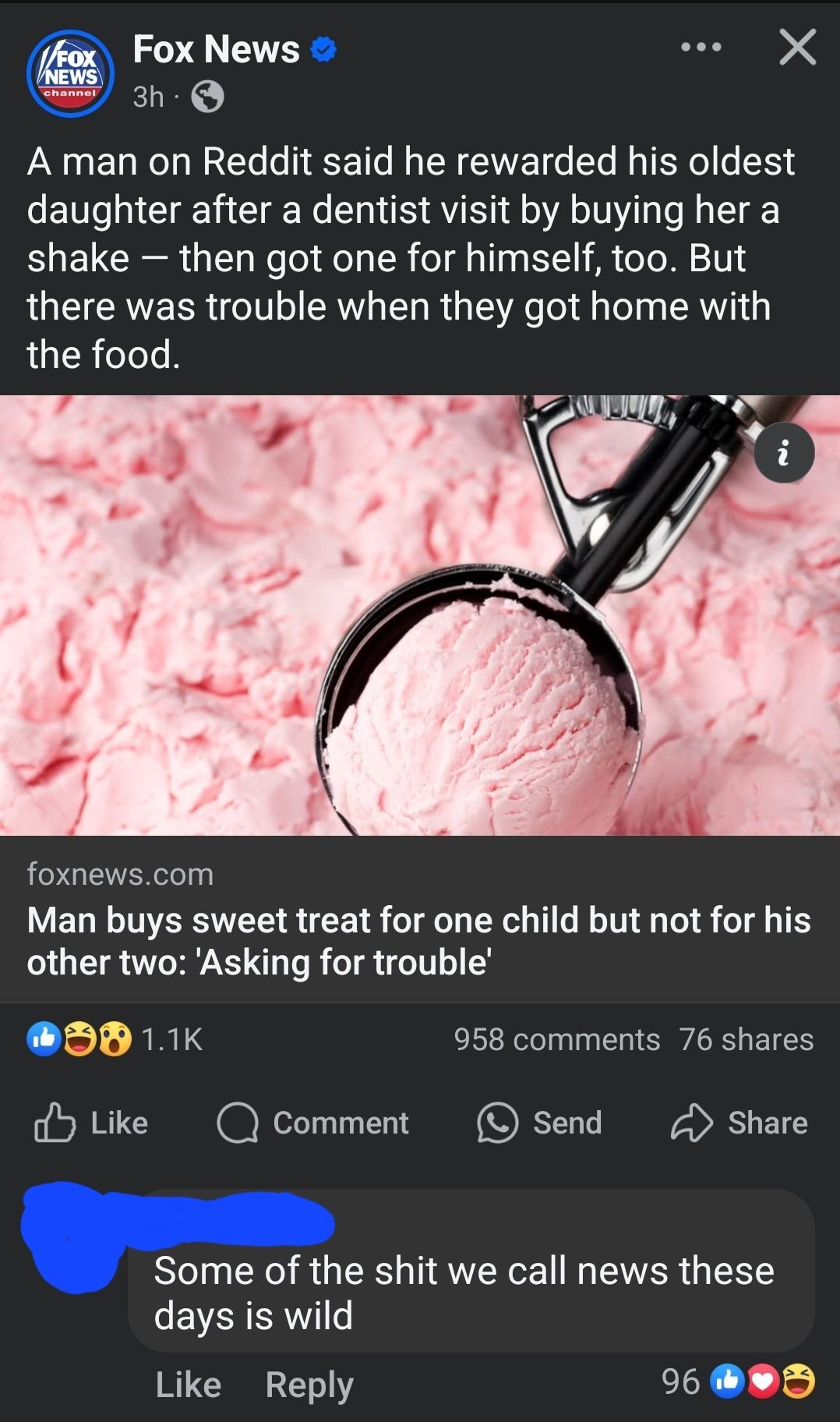Screen dimensions: 840x1422
Task: View the 958 comments
Action: 556,1039
